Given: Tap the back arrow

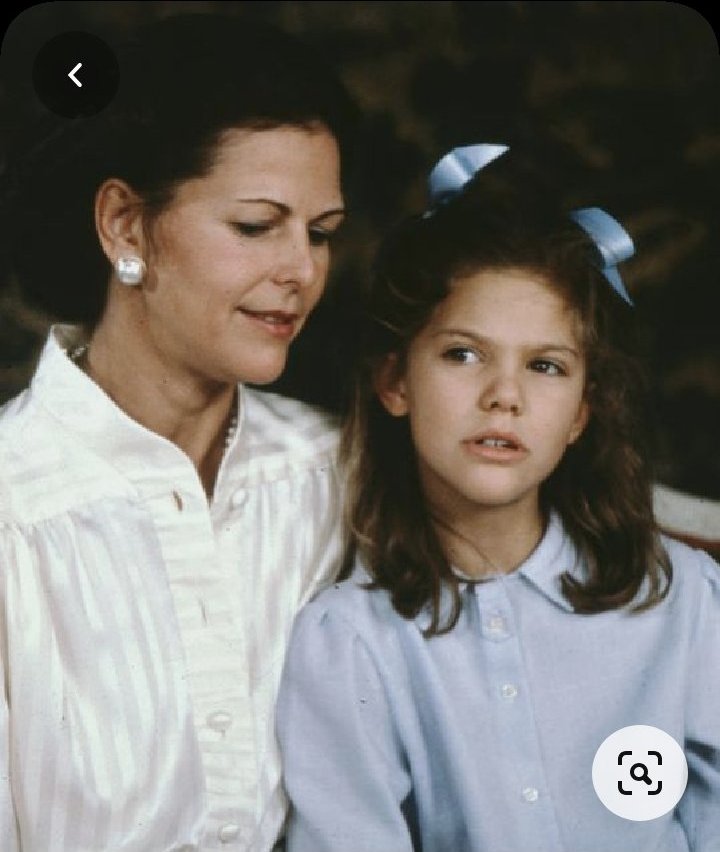Looking at the screenshot, I should point(75,75).
